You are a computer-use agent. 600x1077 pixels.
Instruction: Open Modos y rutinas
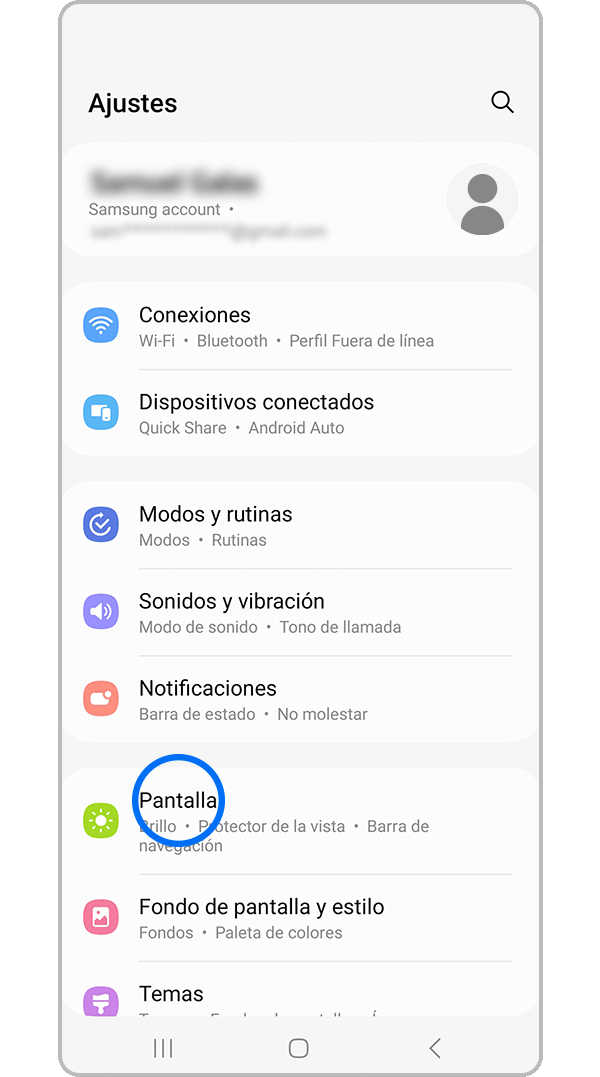(x=300, y=525)
